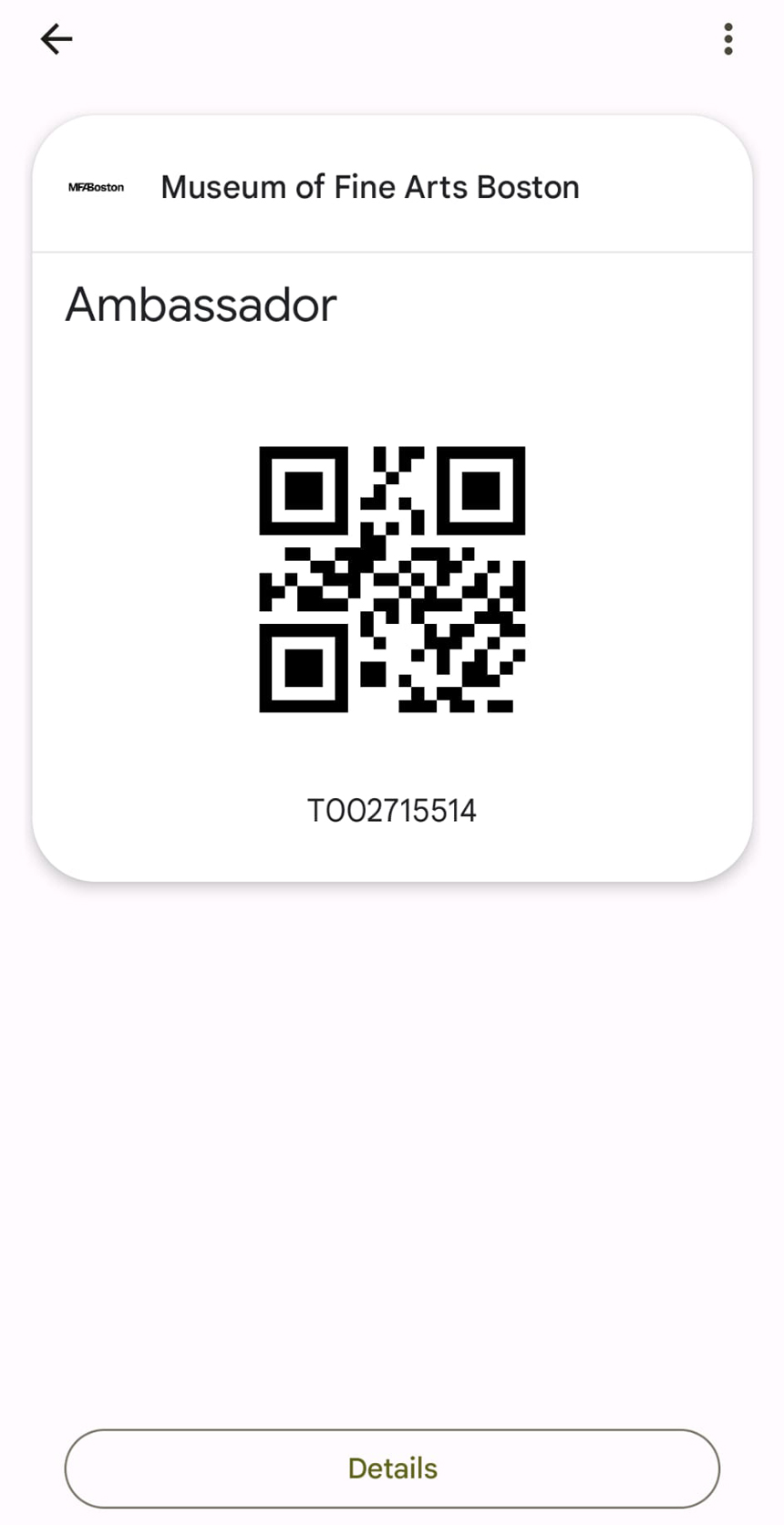
Task: Click the rounded Details pill button
Action: [392, 1468]
